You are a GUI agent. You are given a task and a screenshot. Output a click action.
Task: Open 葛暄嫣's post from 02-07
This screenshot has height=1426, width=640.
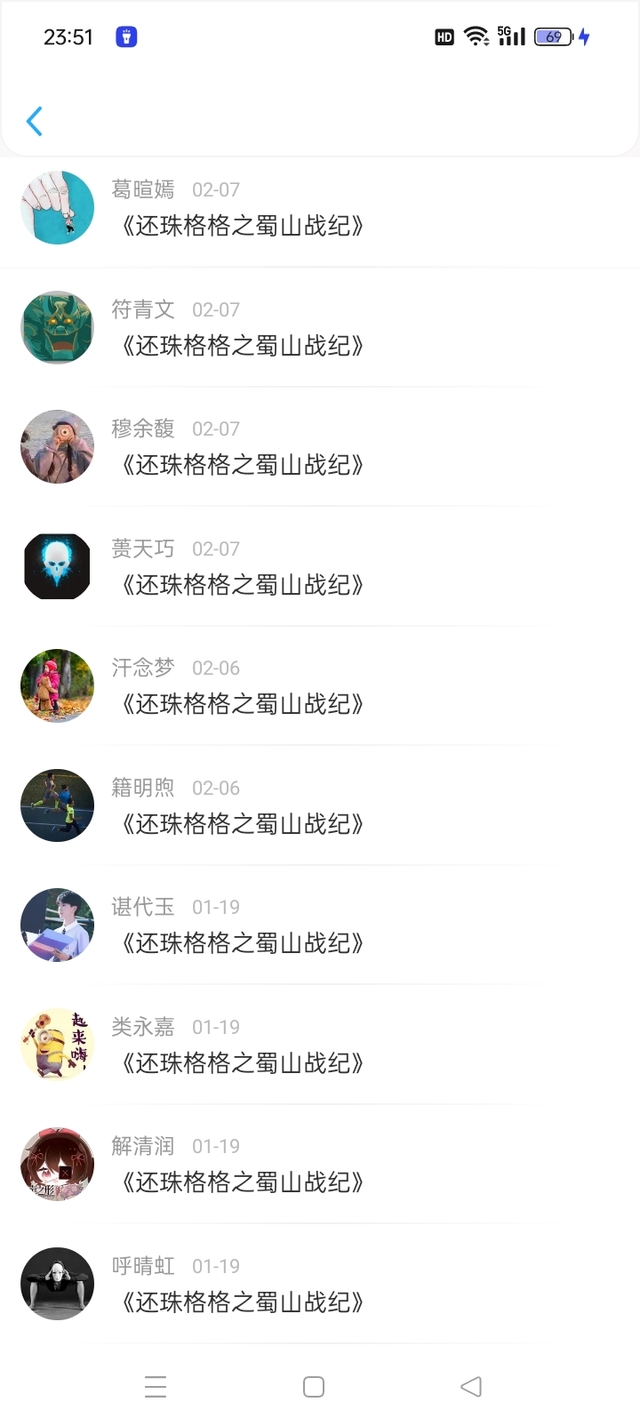pyautogui.click(x=240, y=225)
